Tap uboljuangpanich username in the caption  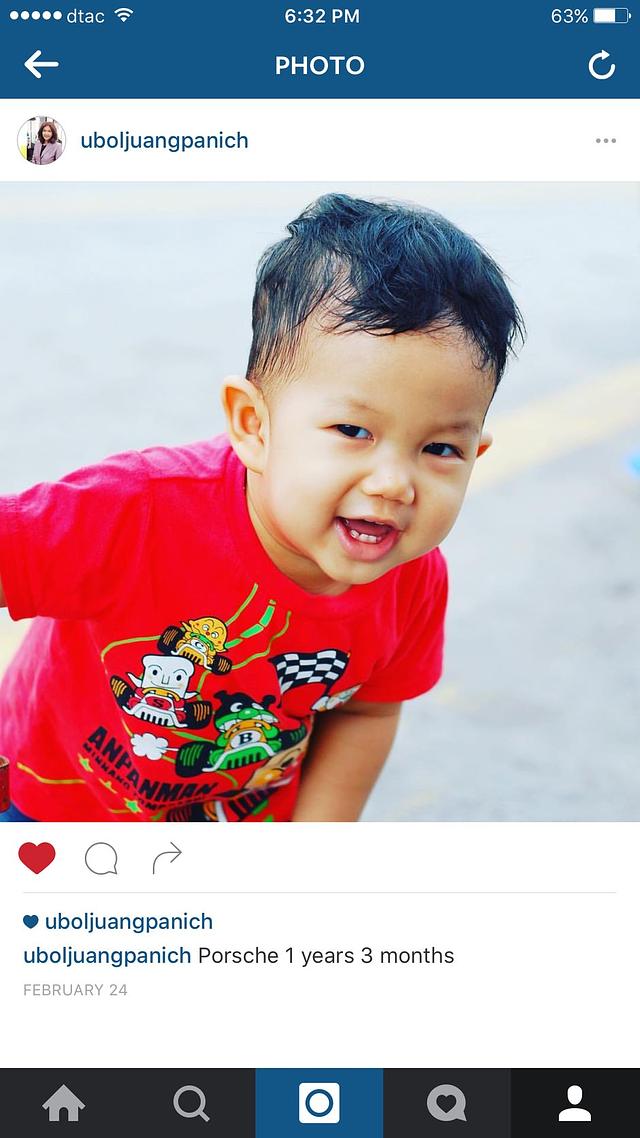107,955
